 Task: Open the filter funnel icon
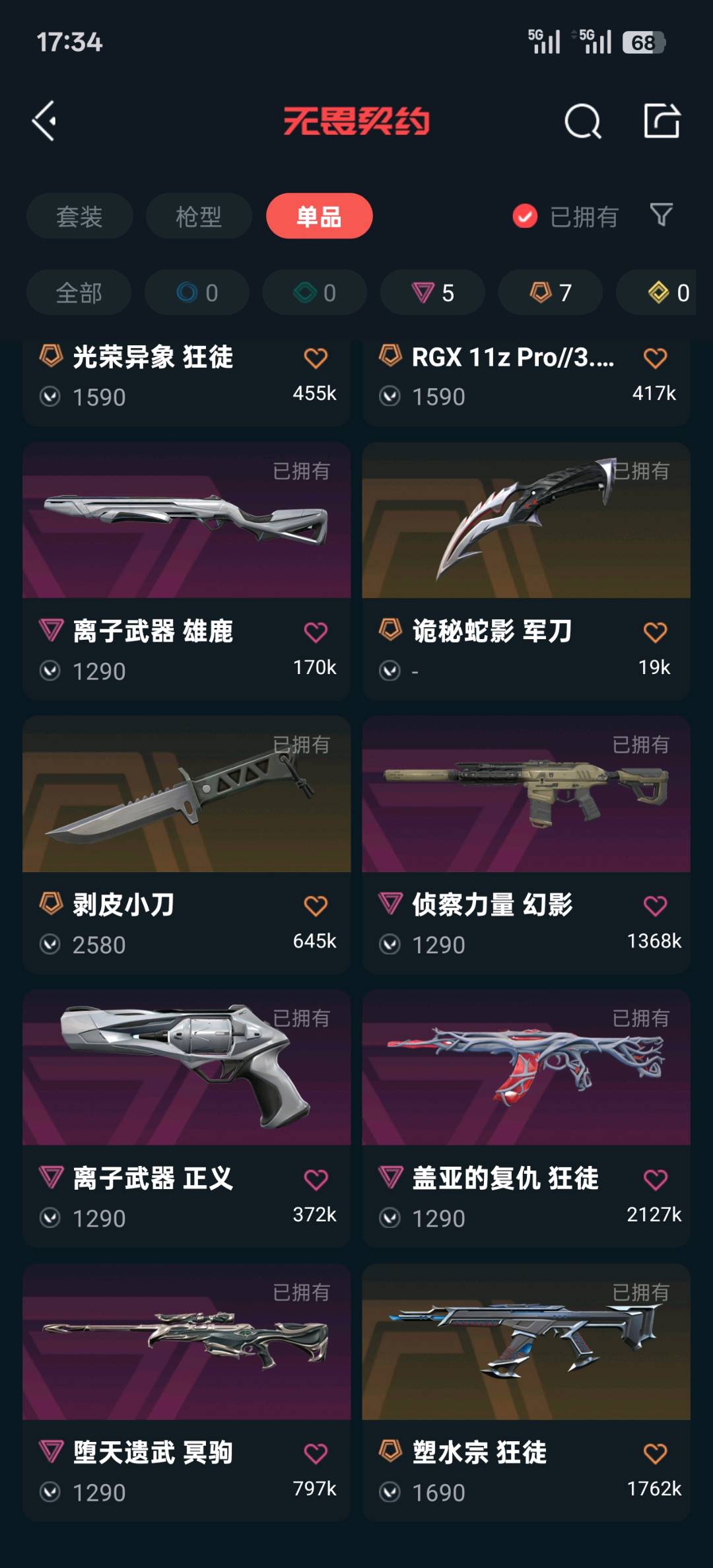(661, 215)
